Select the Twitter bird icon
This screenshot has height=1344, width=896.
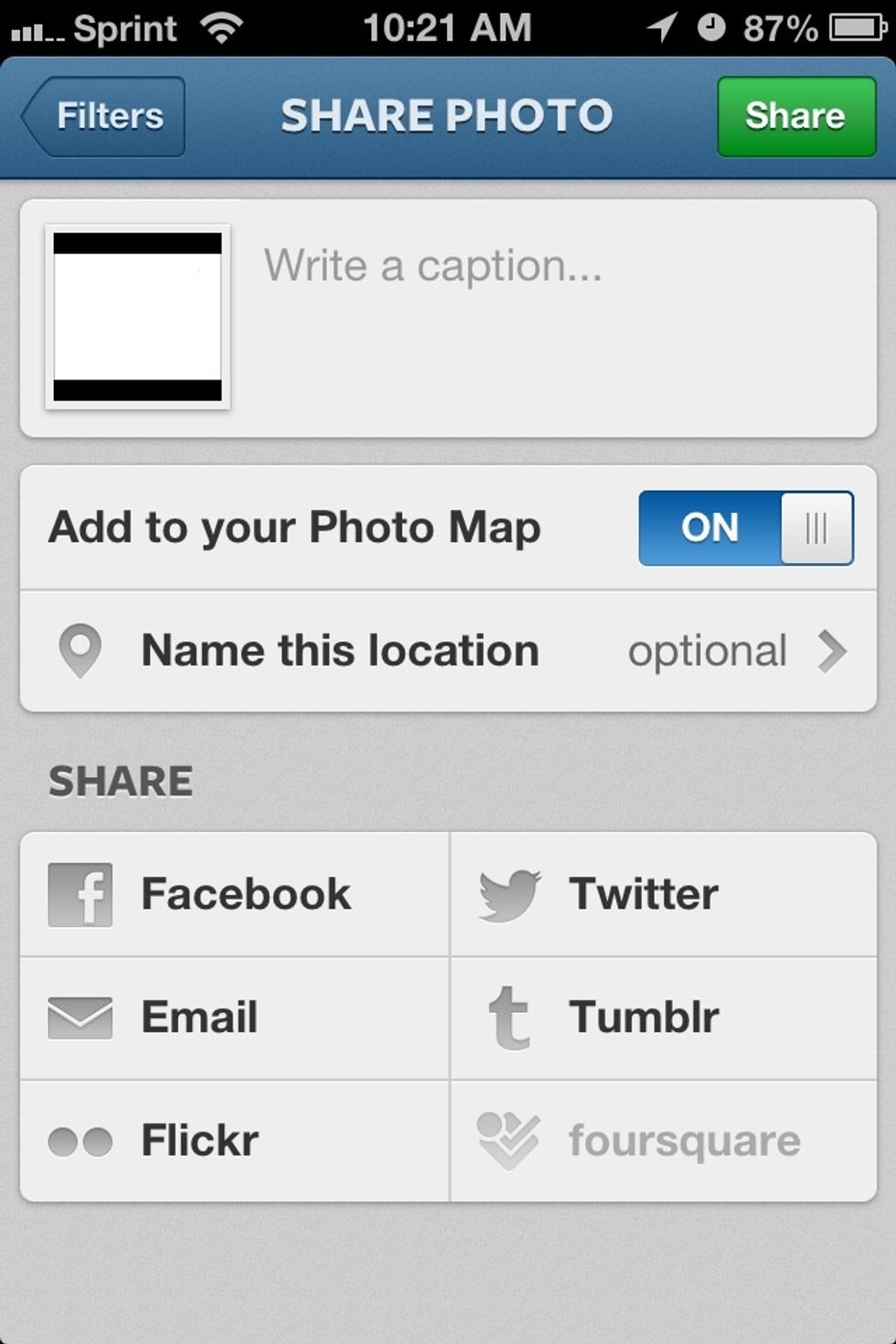click(x=509, y=894)
